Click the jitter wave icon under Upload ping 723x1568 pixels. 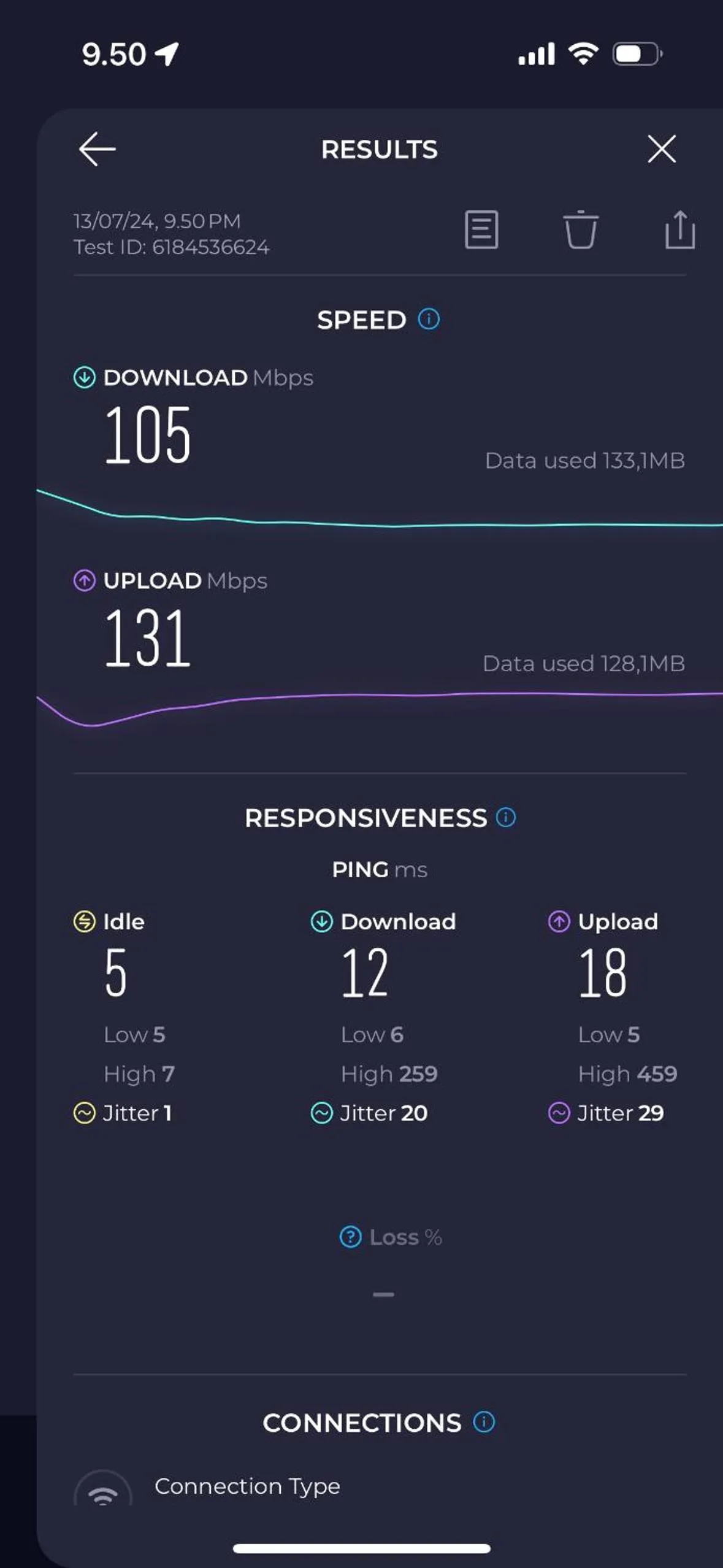[x=559, y=1113]
